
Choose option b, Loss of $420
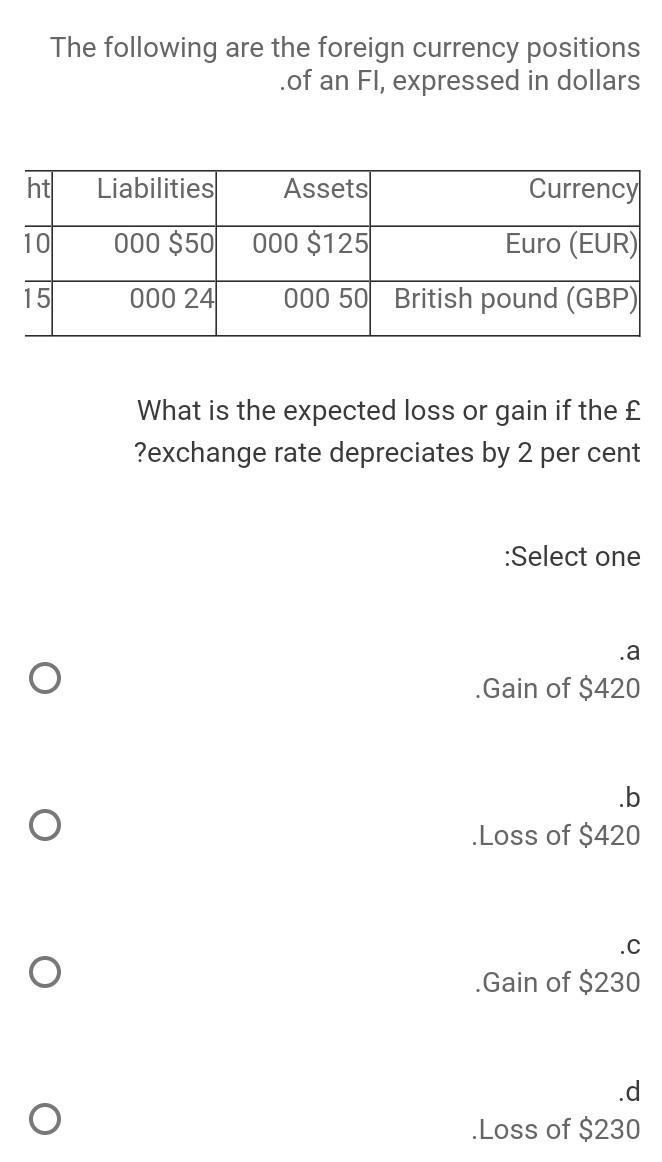pyautogui.click(x=45, y=825)
